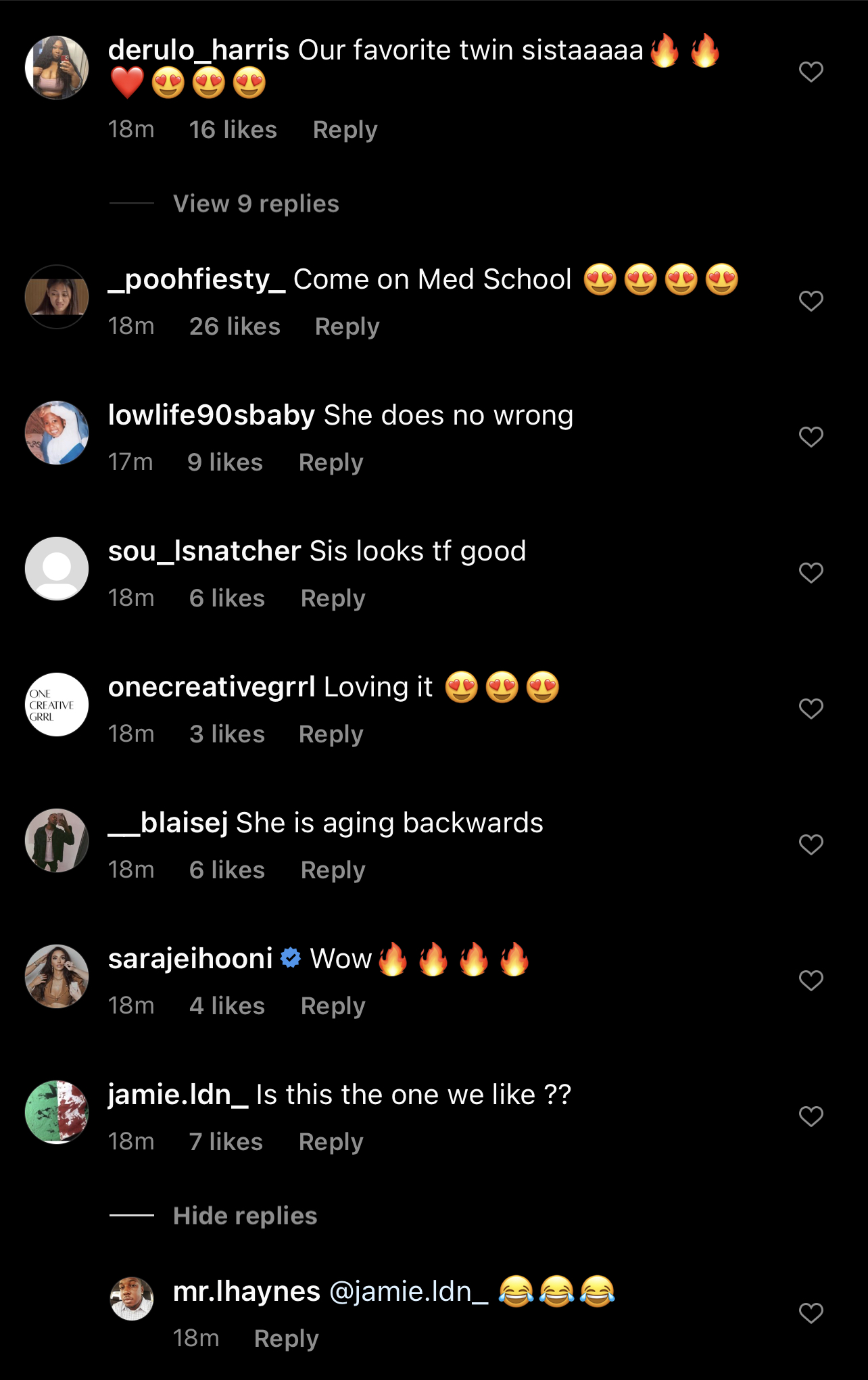The width and height of the screenshot is (868, 1380).
Task: Open sarajeihooni's username link
Action: 190,959
